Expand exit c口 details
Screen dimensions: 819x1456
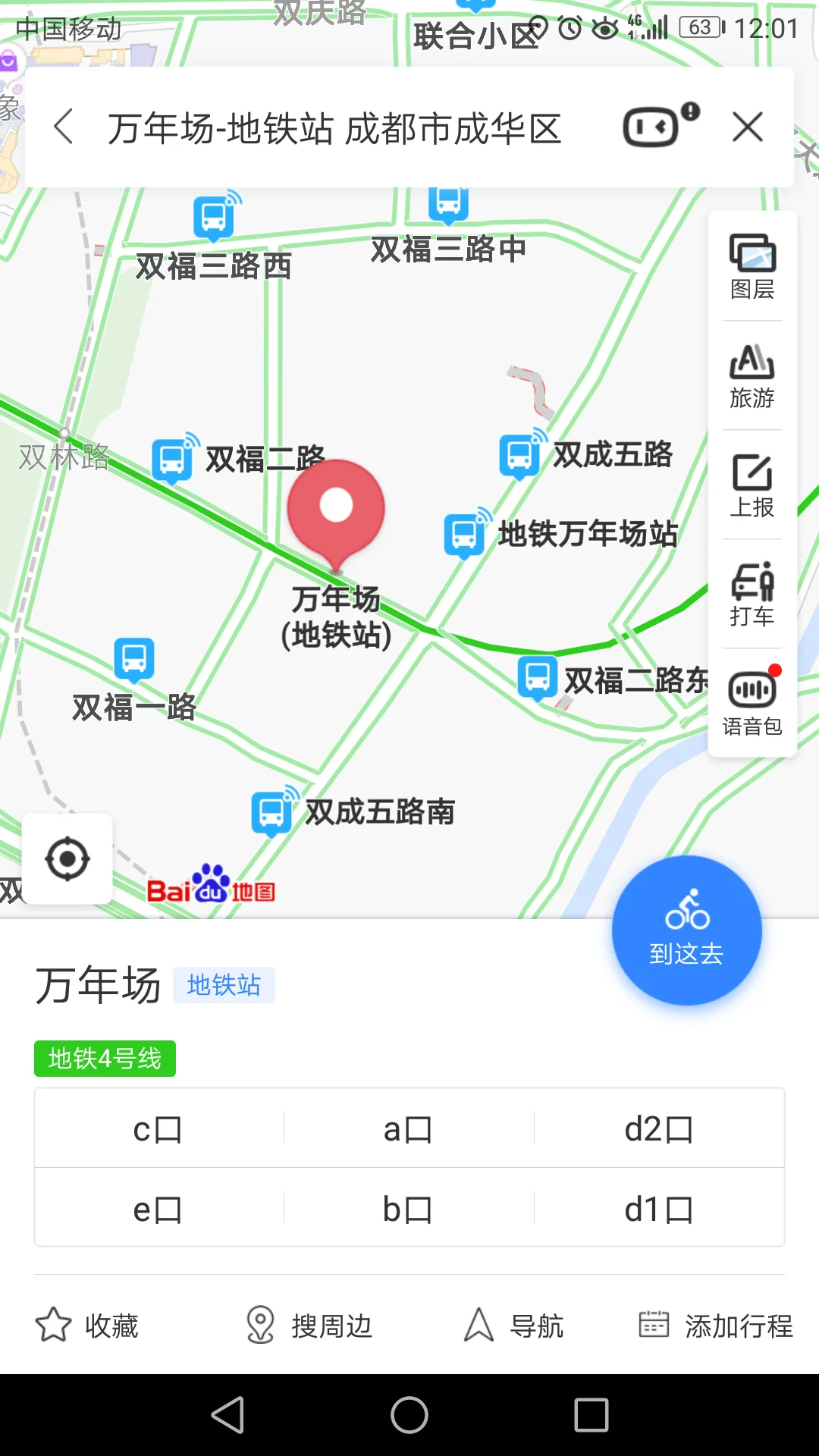click(157, 1128)
